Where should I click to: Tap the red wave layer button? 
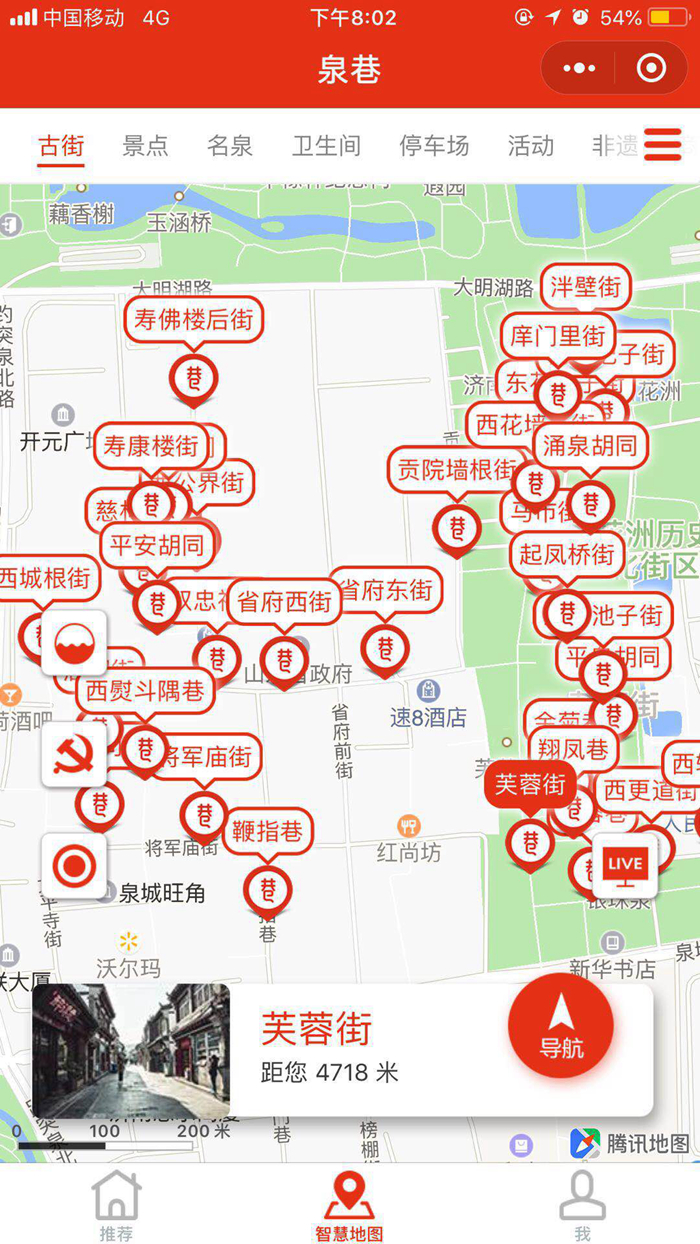[74, 644]
